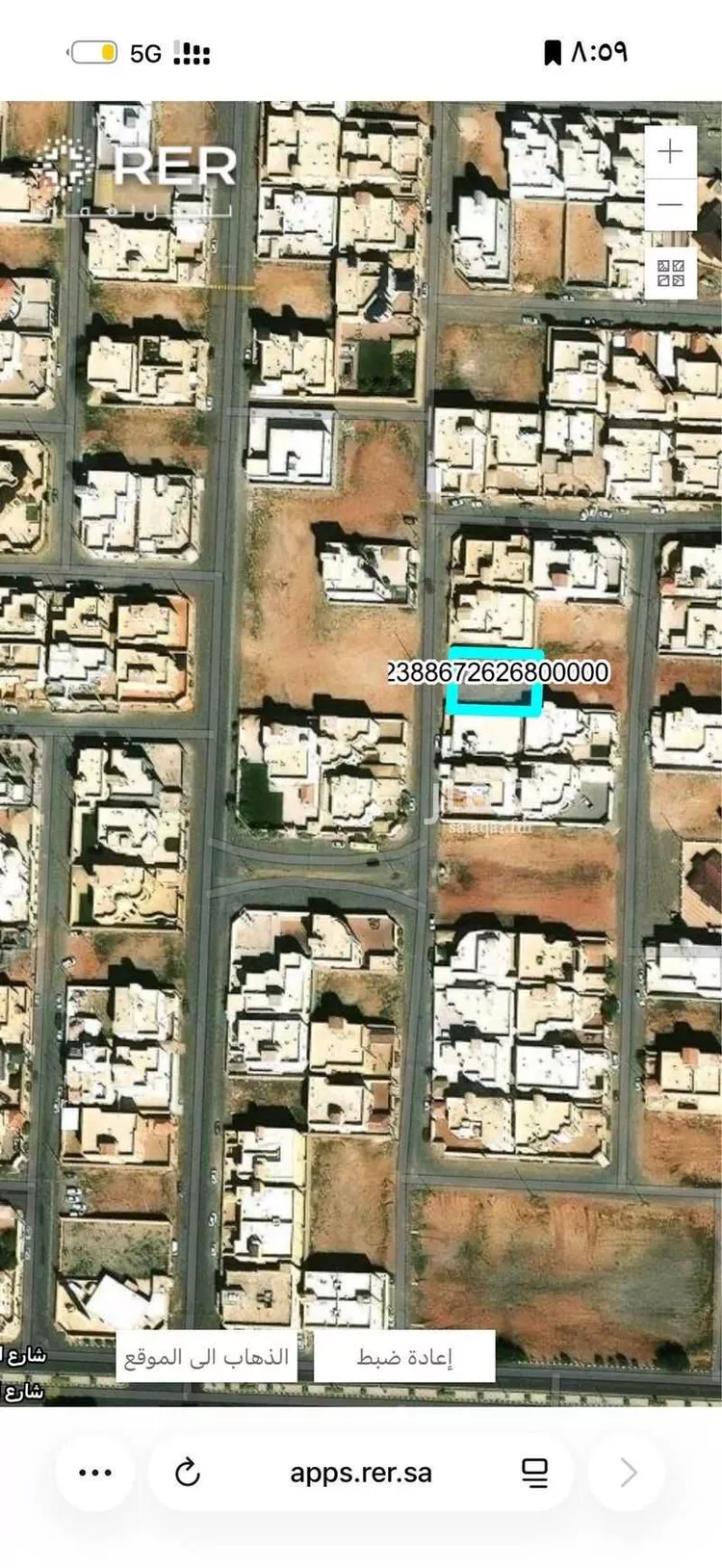Image resolution: width=722 pixels, height=1568 pixels.
Task: Tap الذهاب الى الموقع button
Action: click(x=206, y=1356)
